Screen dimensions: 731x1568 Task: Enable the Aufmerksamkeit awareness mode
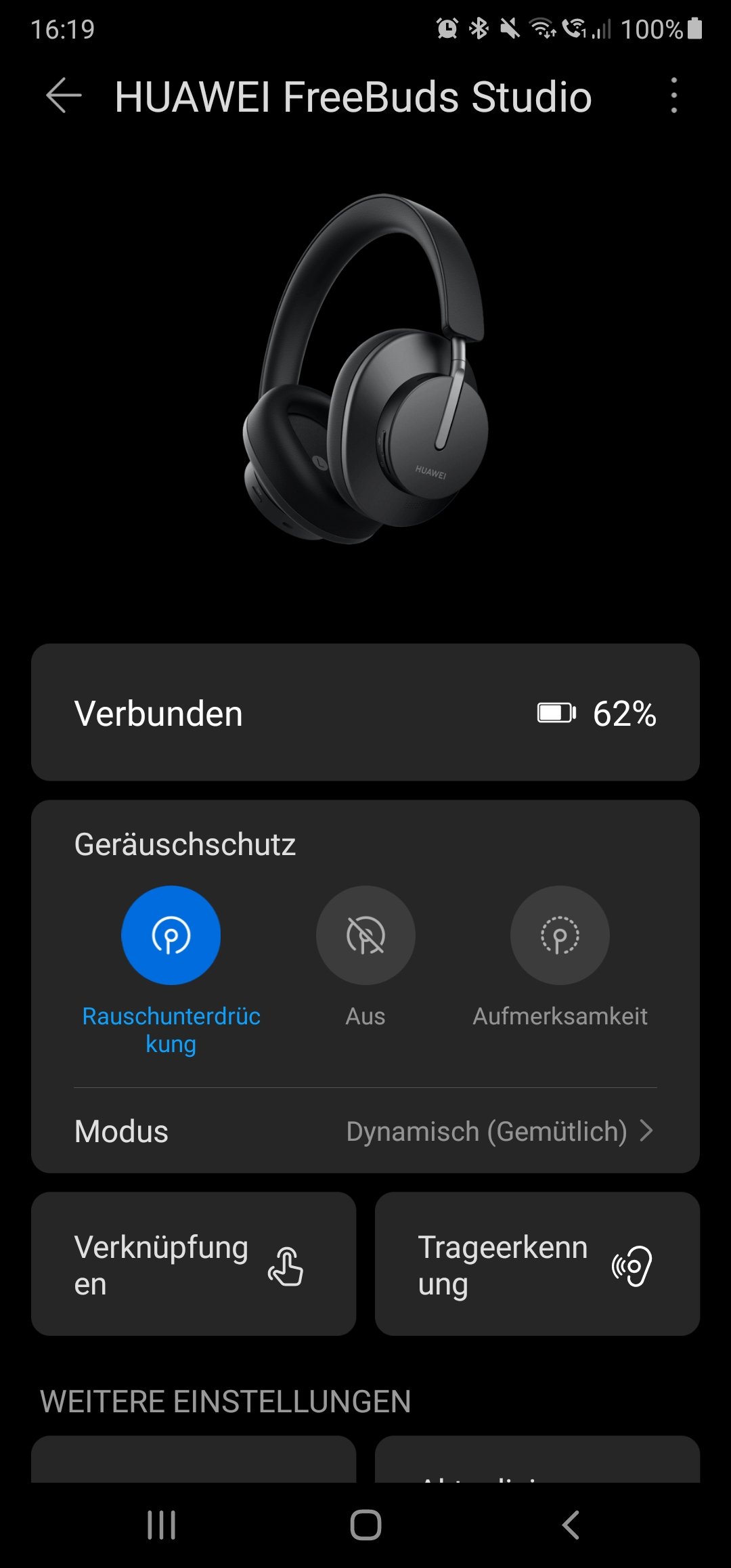point(560,935)
